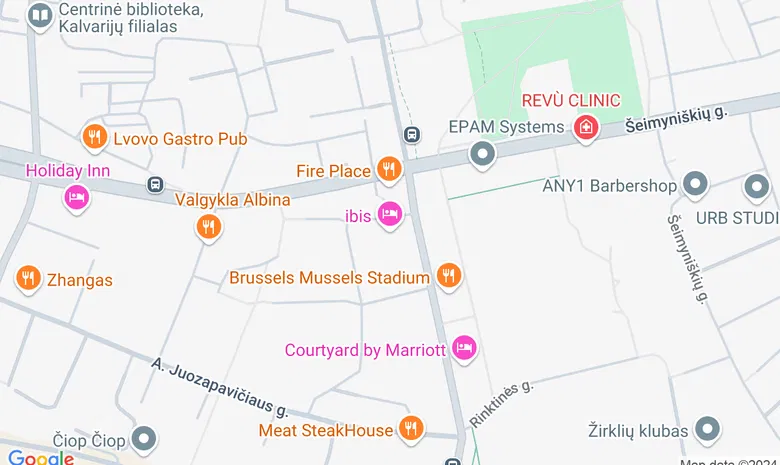Viewport: 780px width, 465px height.
Task: Tap the bus stop near Holiday Inn
Action: point(155,184)
